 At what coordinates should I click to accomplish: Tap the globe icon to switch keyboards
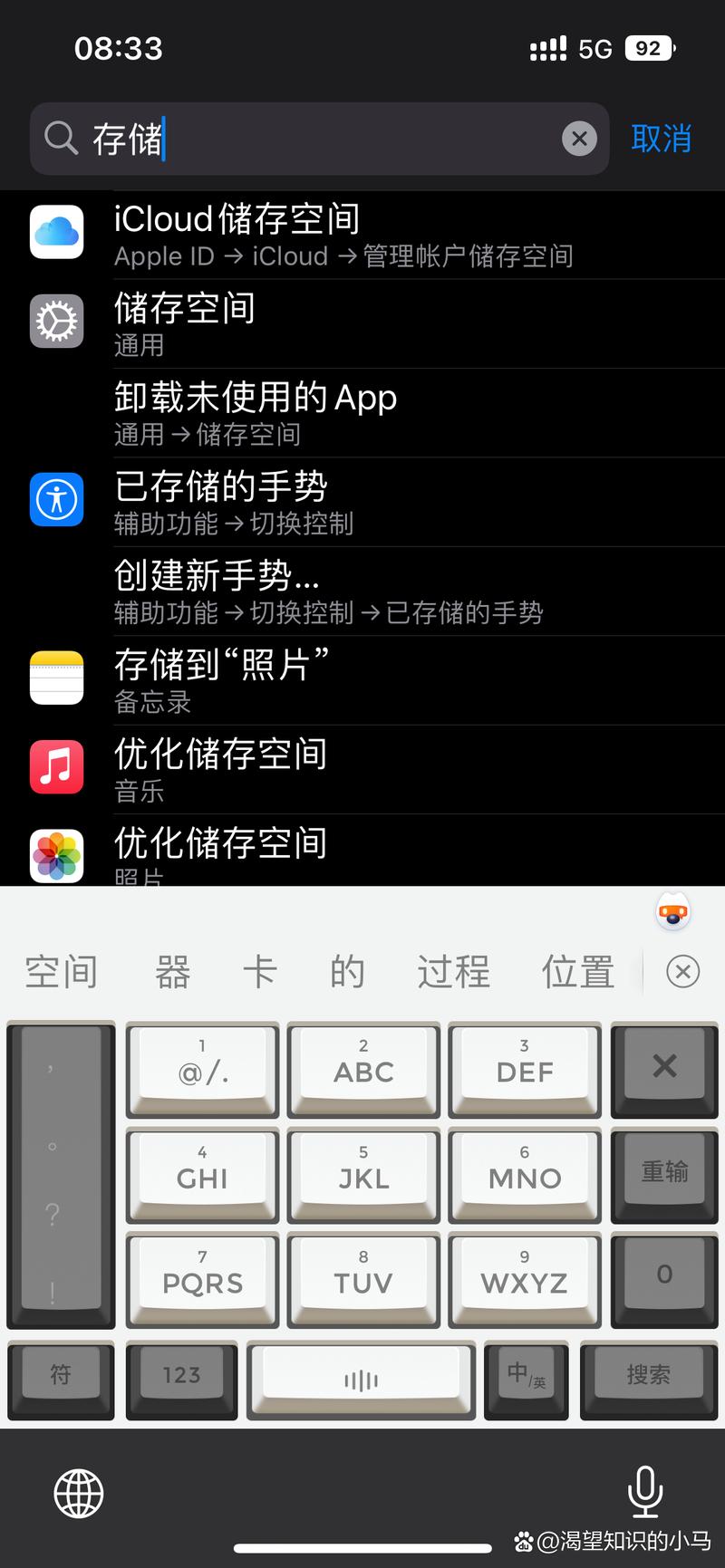pyautogui.click(x=77, y=1494)
